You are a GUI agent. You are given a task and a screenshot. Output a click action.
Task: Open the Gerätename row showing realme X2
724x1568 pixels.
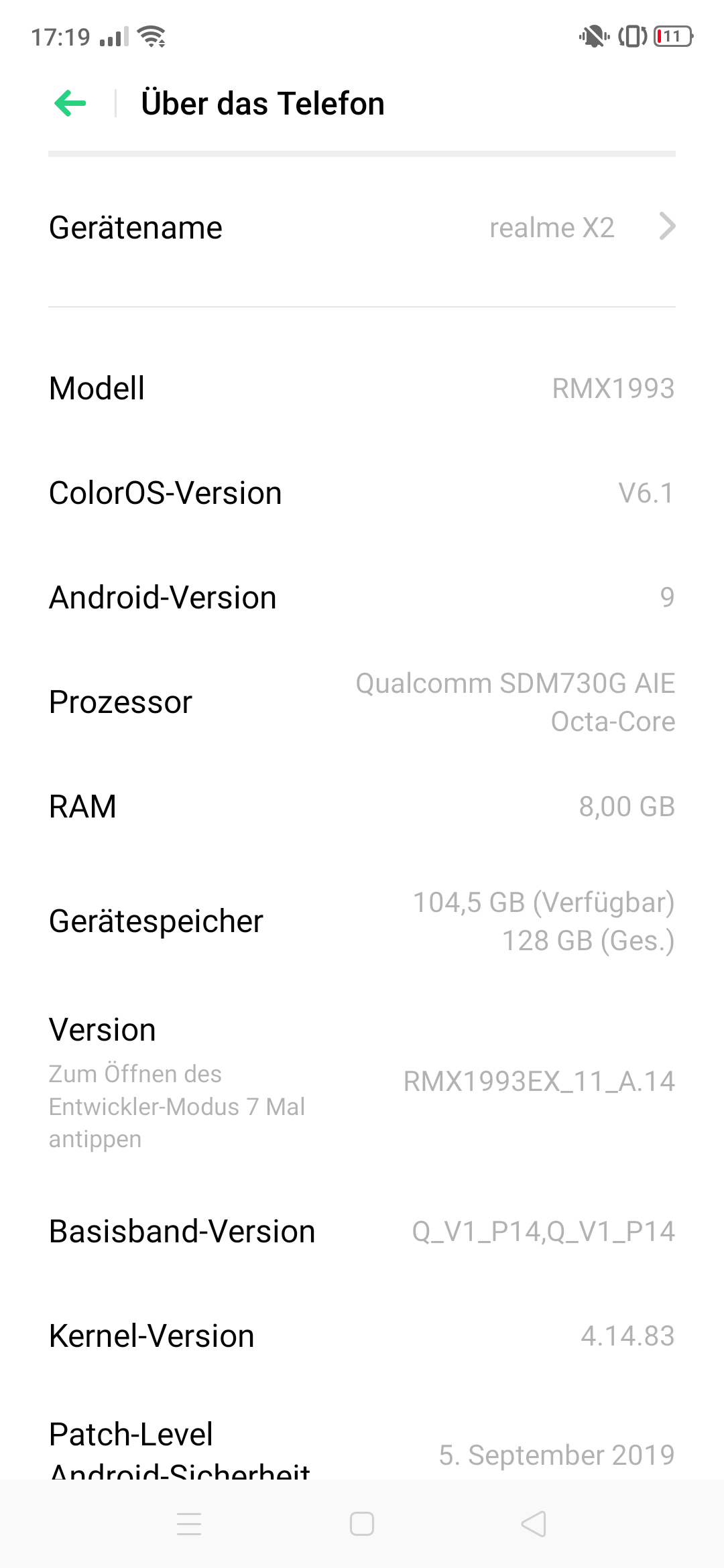[x=362, y=227]
